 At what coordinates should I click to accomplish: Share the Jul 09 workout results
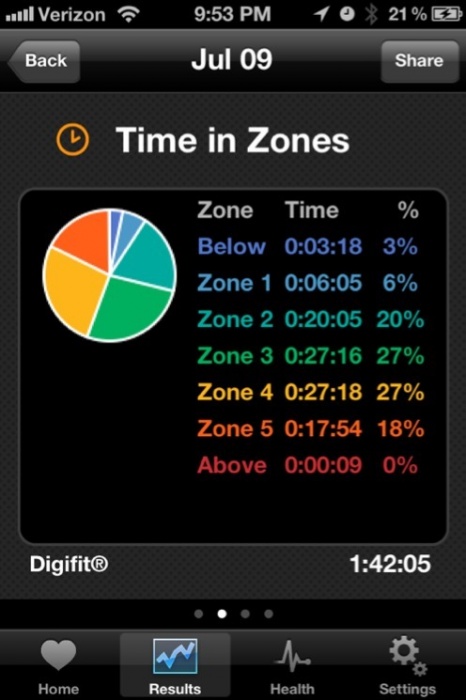pos(419,61)
